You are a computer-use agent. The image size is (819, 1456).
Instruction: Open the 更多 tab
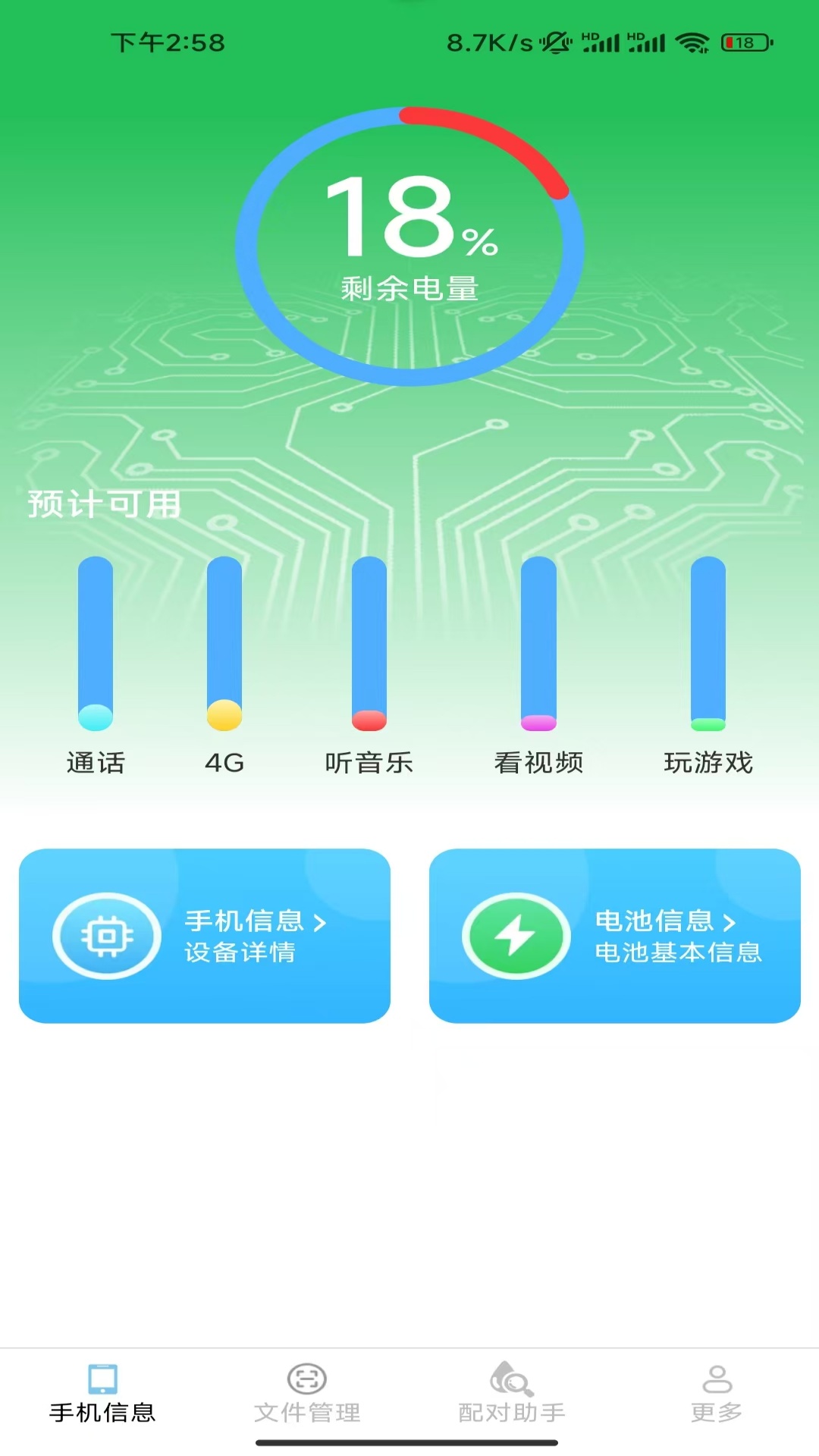(x=717, y=1394)
